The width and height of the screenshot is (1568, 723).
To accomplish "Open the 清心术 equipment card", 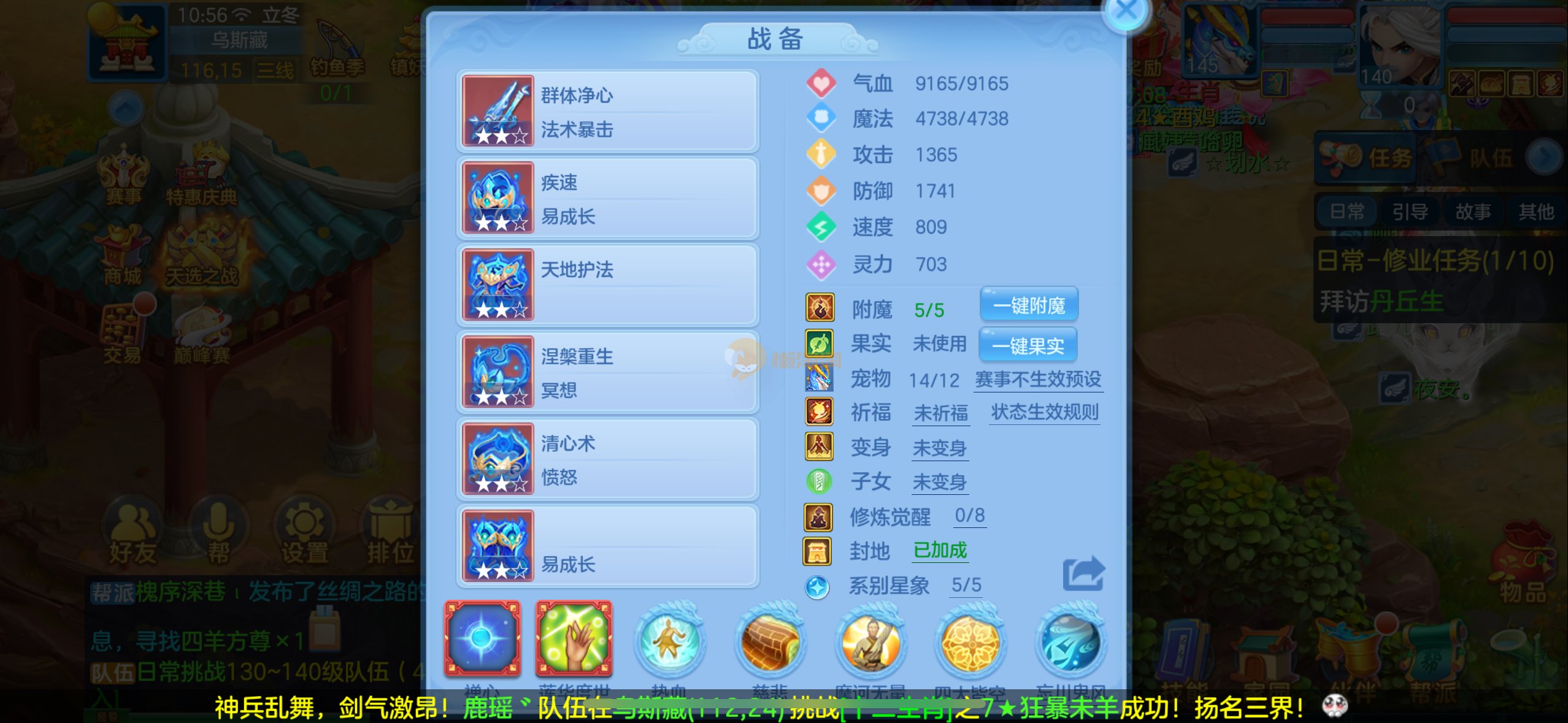I will 608,459.
